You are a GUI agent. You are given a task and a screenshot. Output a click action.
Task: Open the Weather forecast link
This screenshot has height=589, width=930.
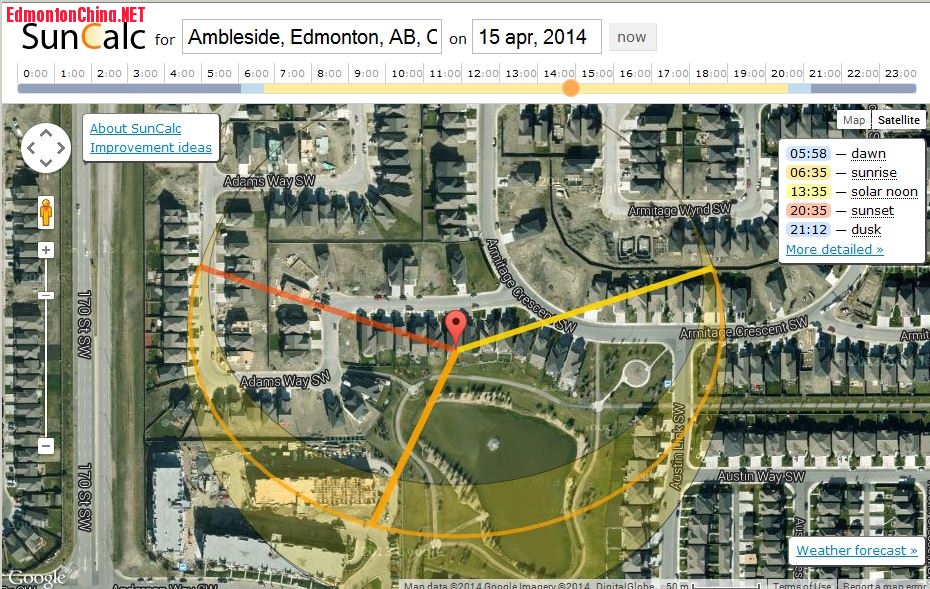click(856, 550)
